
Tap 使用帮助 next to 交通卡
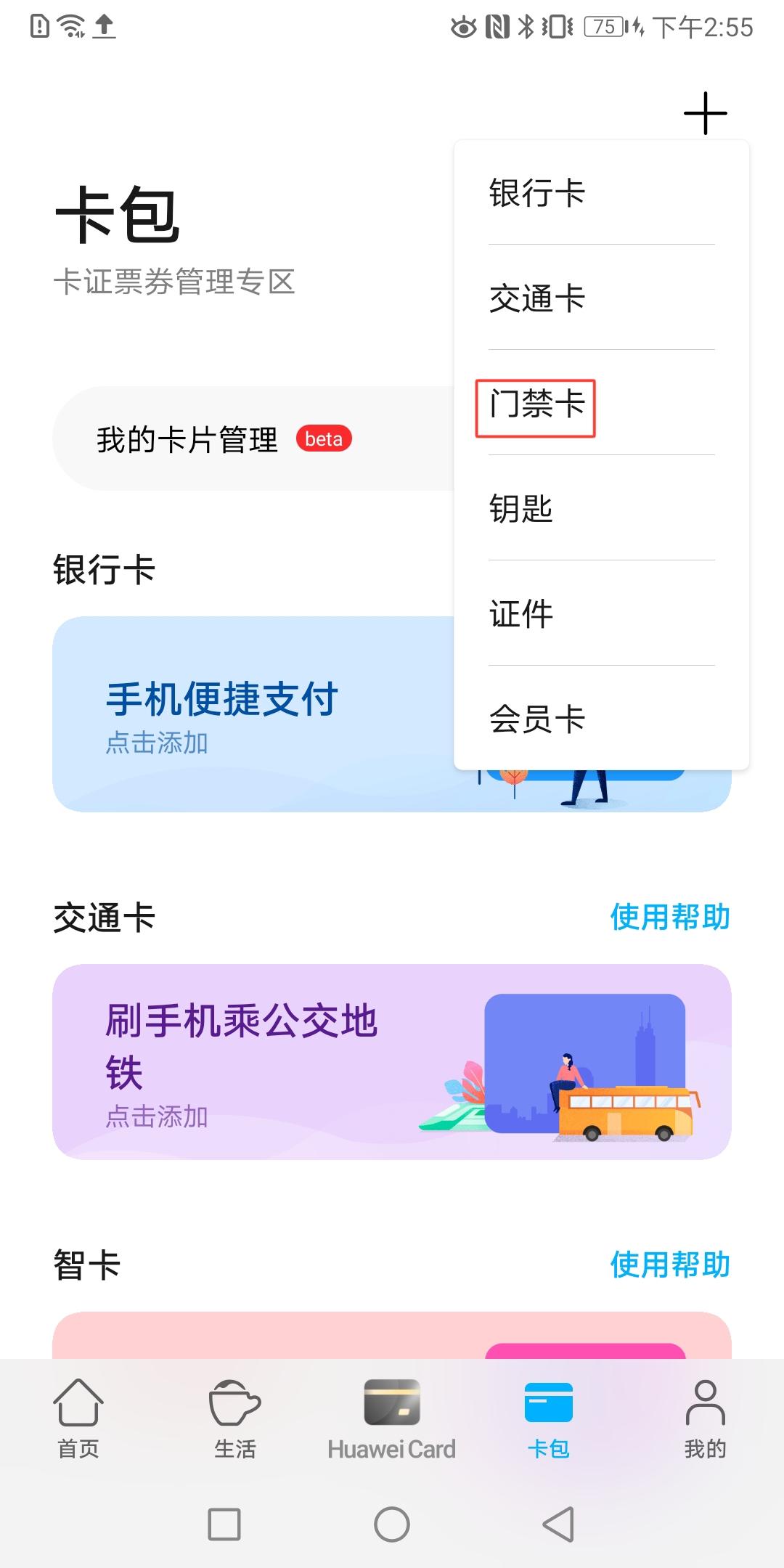pos(671,918)
